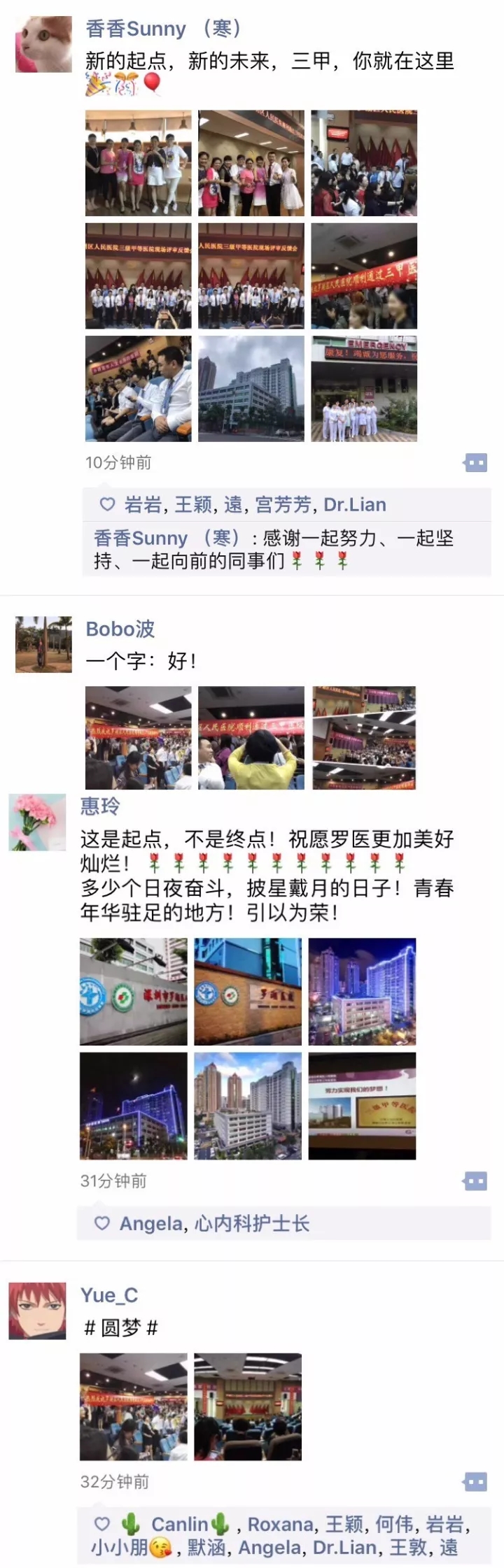
Task: Open Yue_C's profile name
Action: (109, 1295)
